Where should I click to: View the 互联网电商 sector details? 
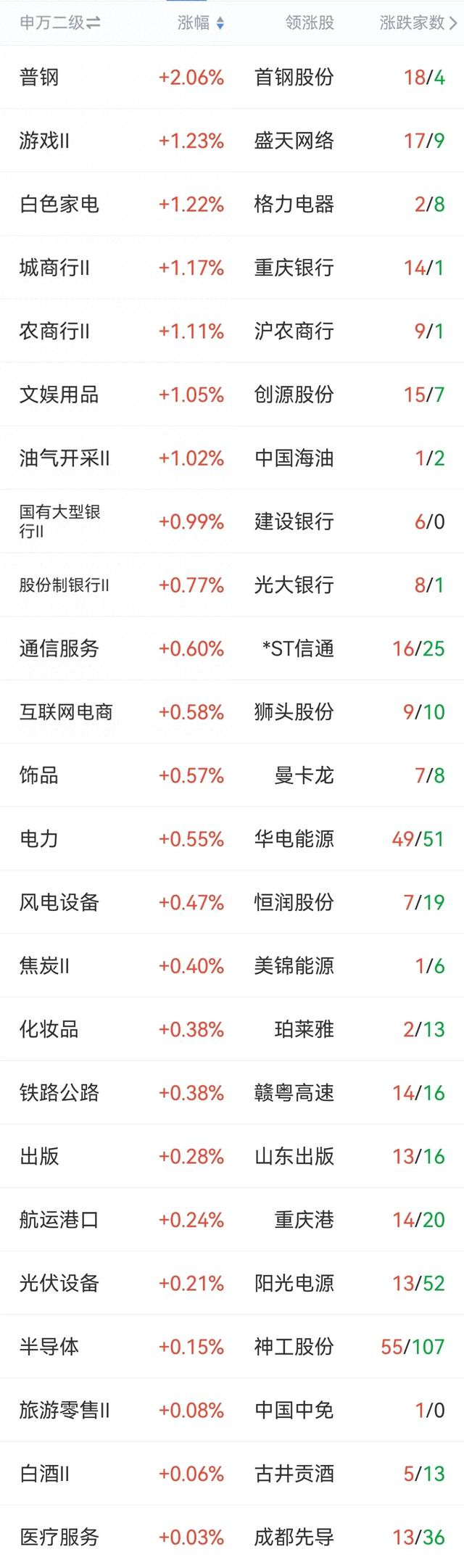pyautogui.click(x=232, y=711)
